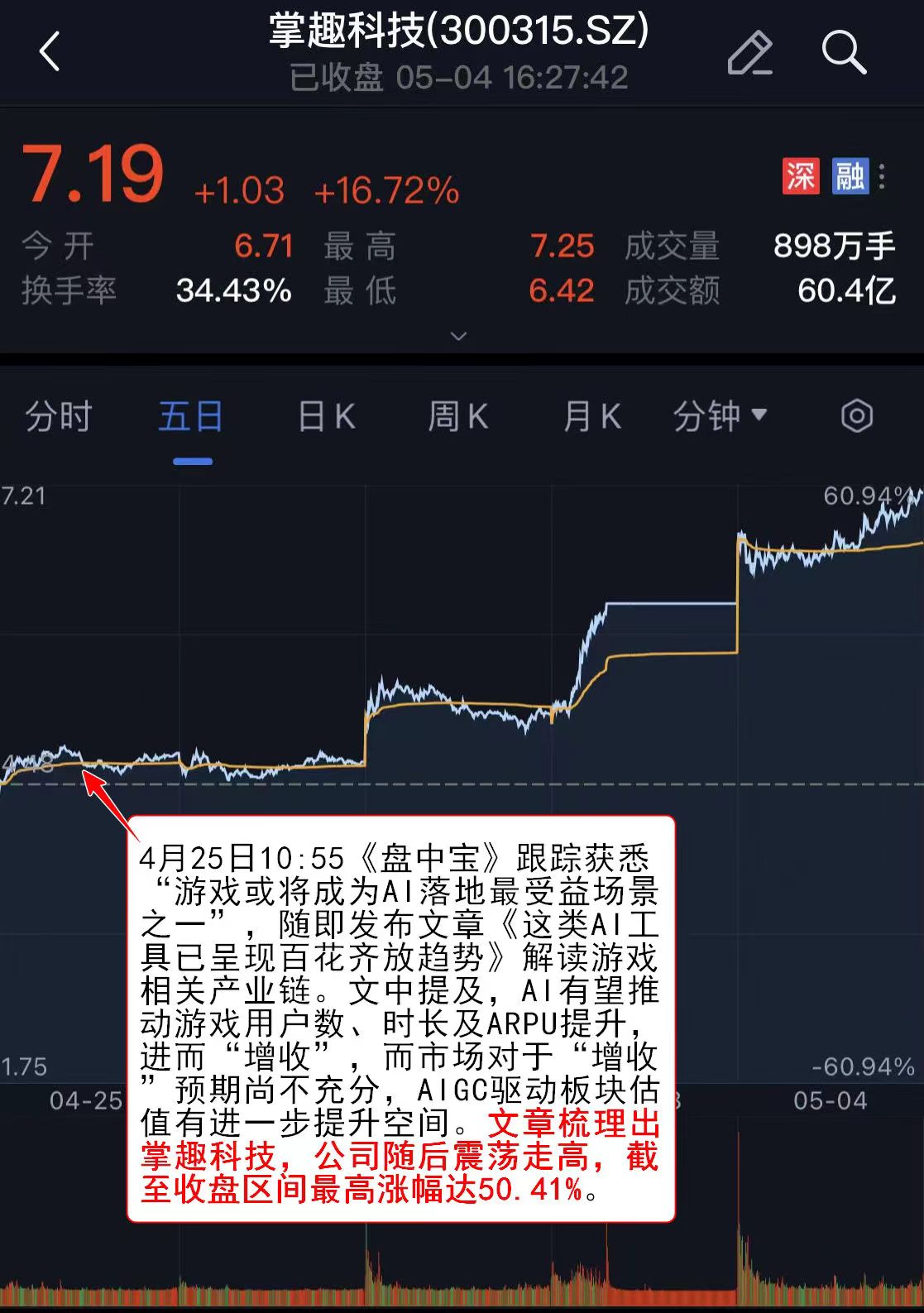Expand the quote details chevron
The height and width of the screenshot is (1313, 924).
[x=458, y=336]
